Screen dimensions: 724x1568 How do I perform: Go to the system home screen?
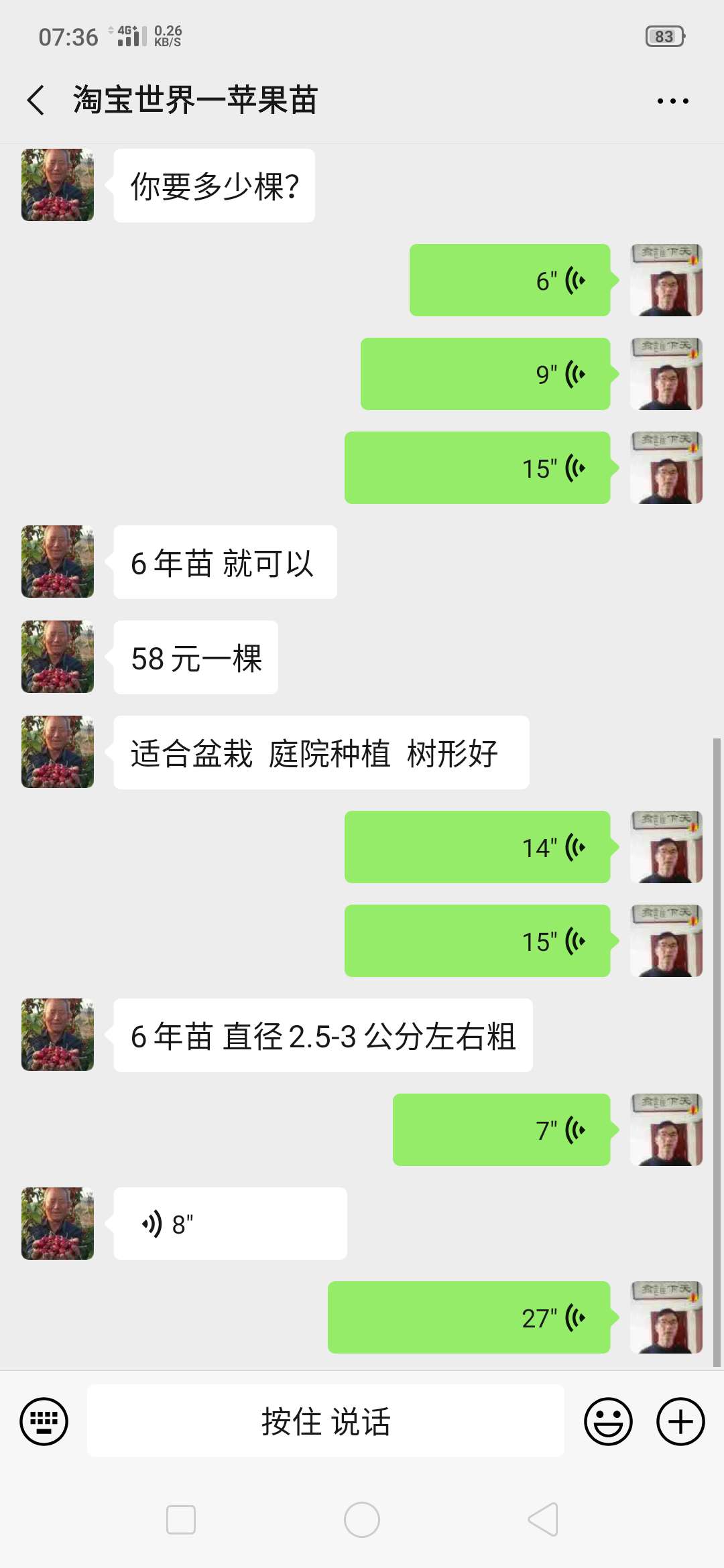[x=362, y=1520]
